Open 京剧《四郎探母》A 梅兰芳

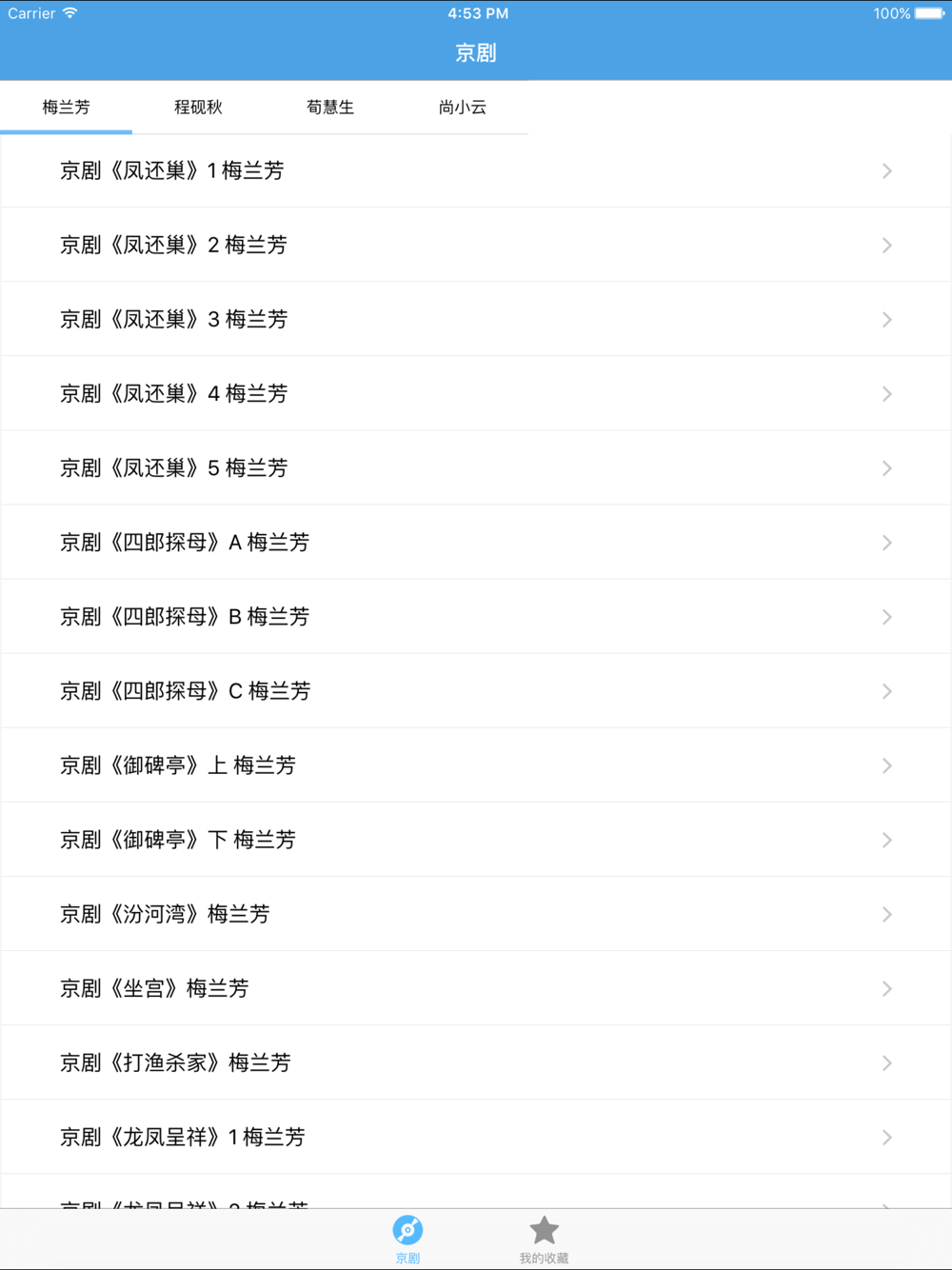click(x=476, y=543)
